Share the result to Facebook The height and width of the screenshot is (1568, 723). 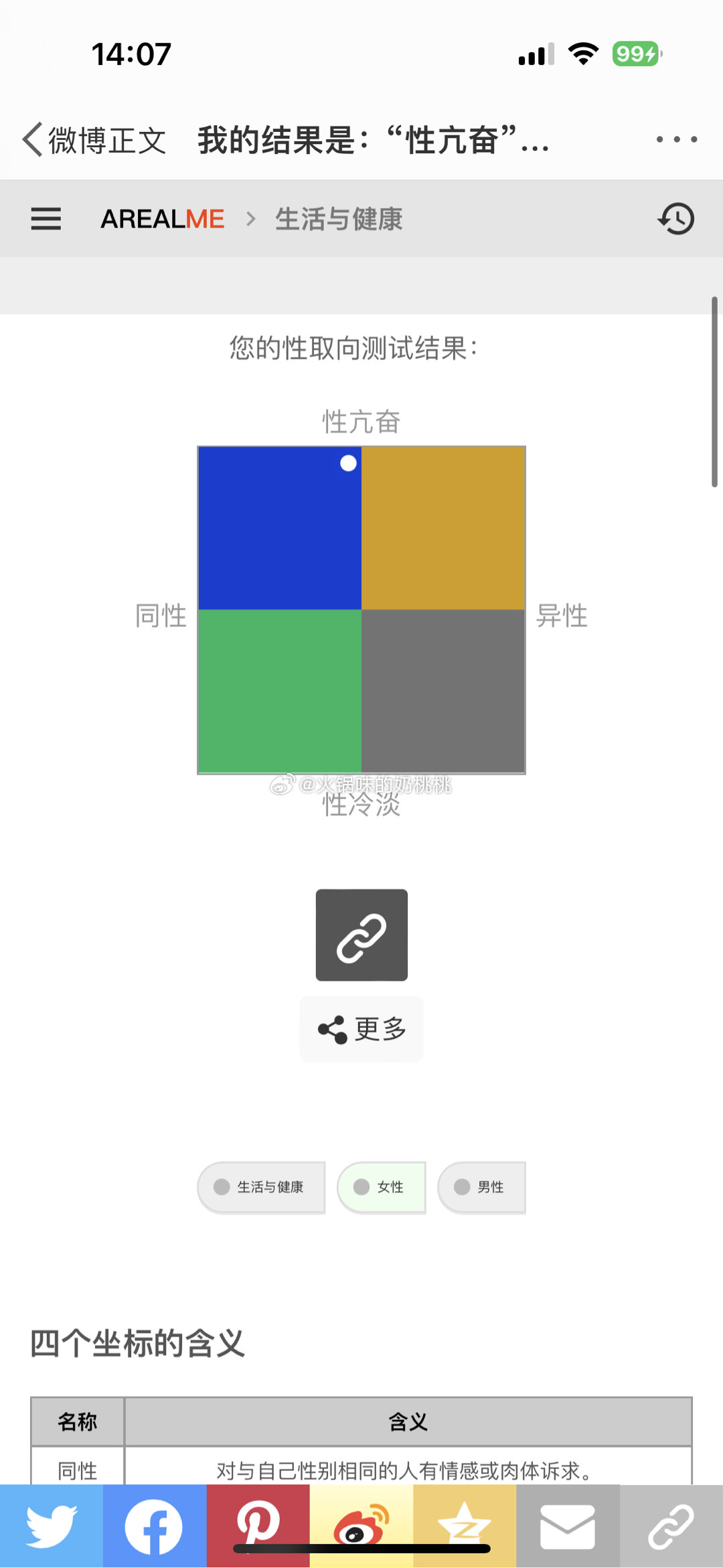point(155,1526)
